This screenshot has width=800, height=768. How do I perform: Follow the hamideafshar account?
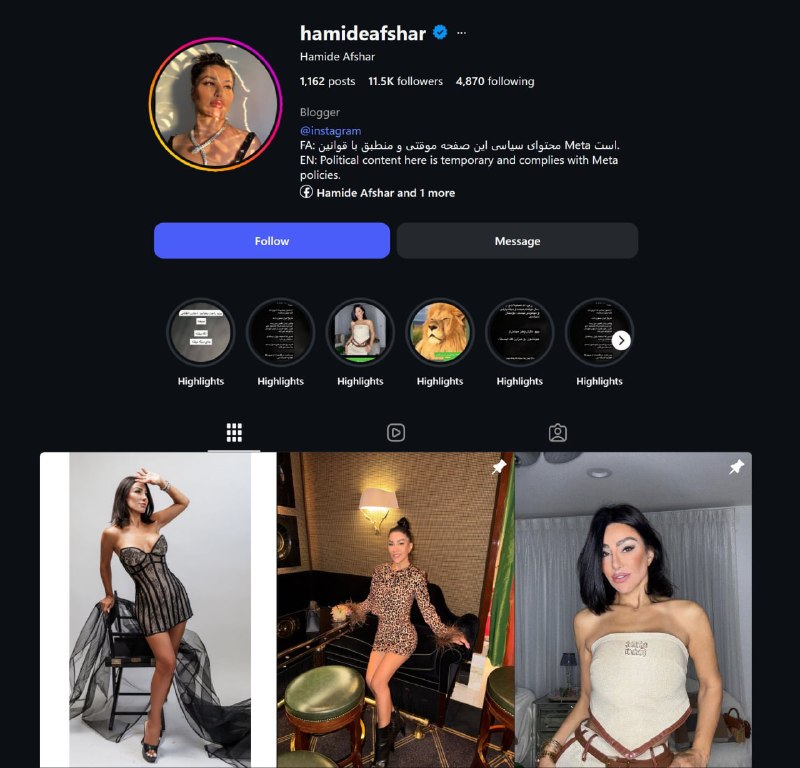coord(271,241)
